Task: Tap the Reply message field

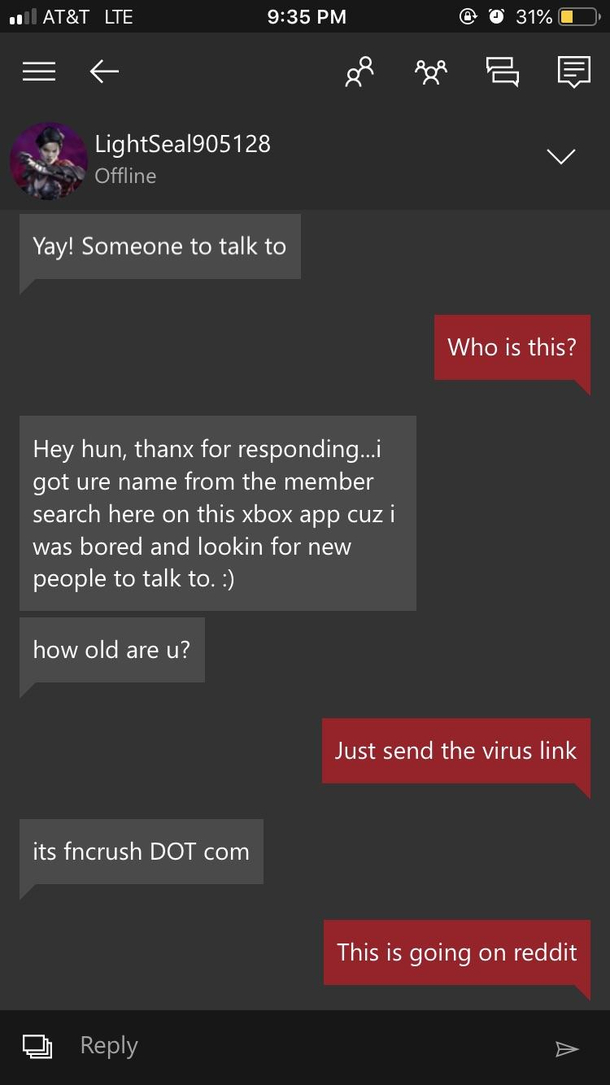Action: pyautogui.click(x=300, y=1046)
